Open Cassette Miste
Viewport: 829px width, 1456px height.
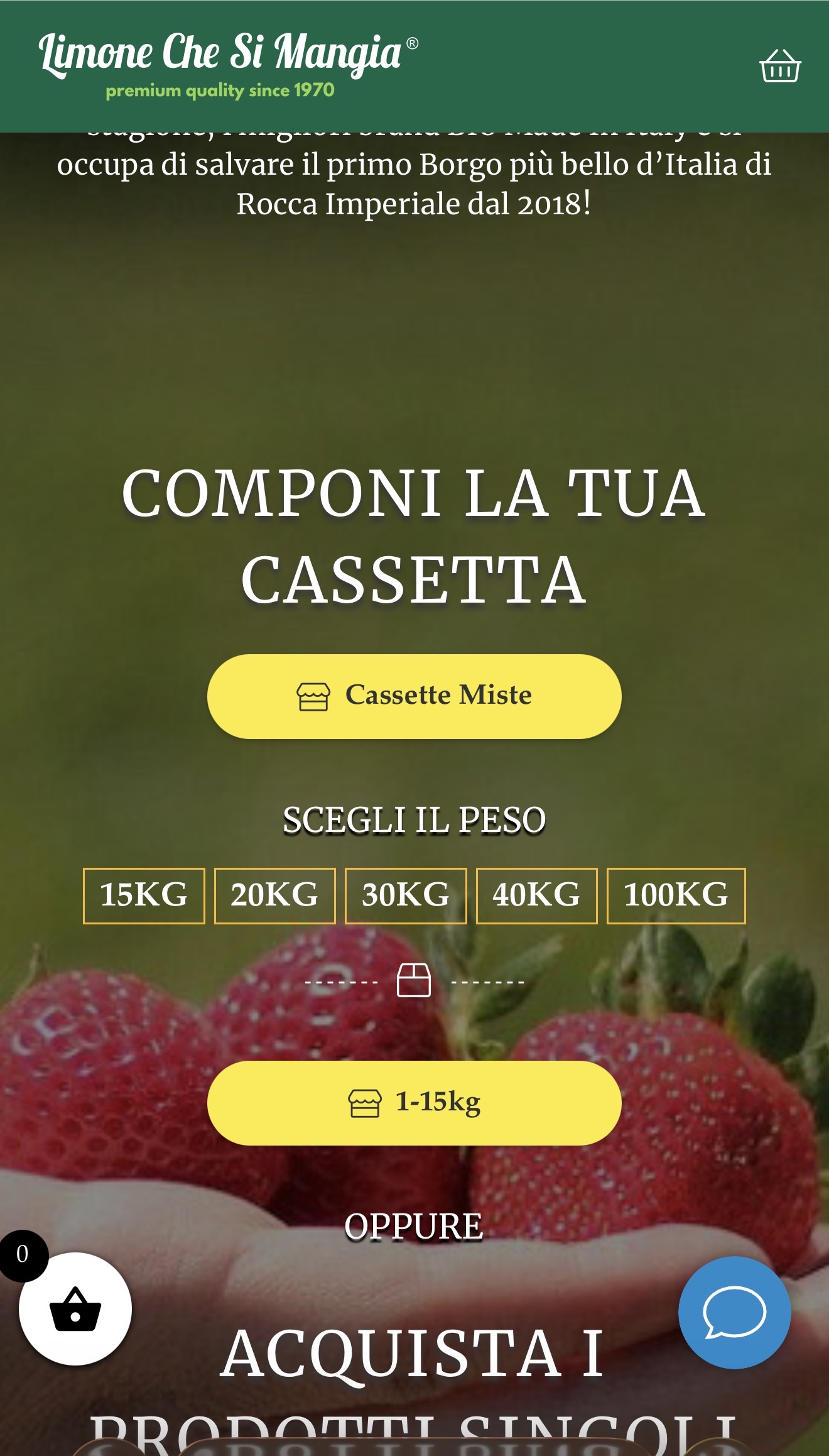[414, 696]
